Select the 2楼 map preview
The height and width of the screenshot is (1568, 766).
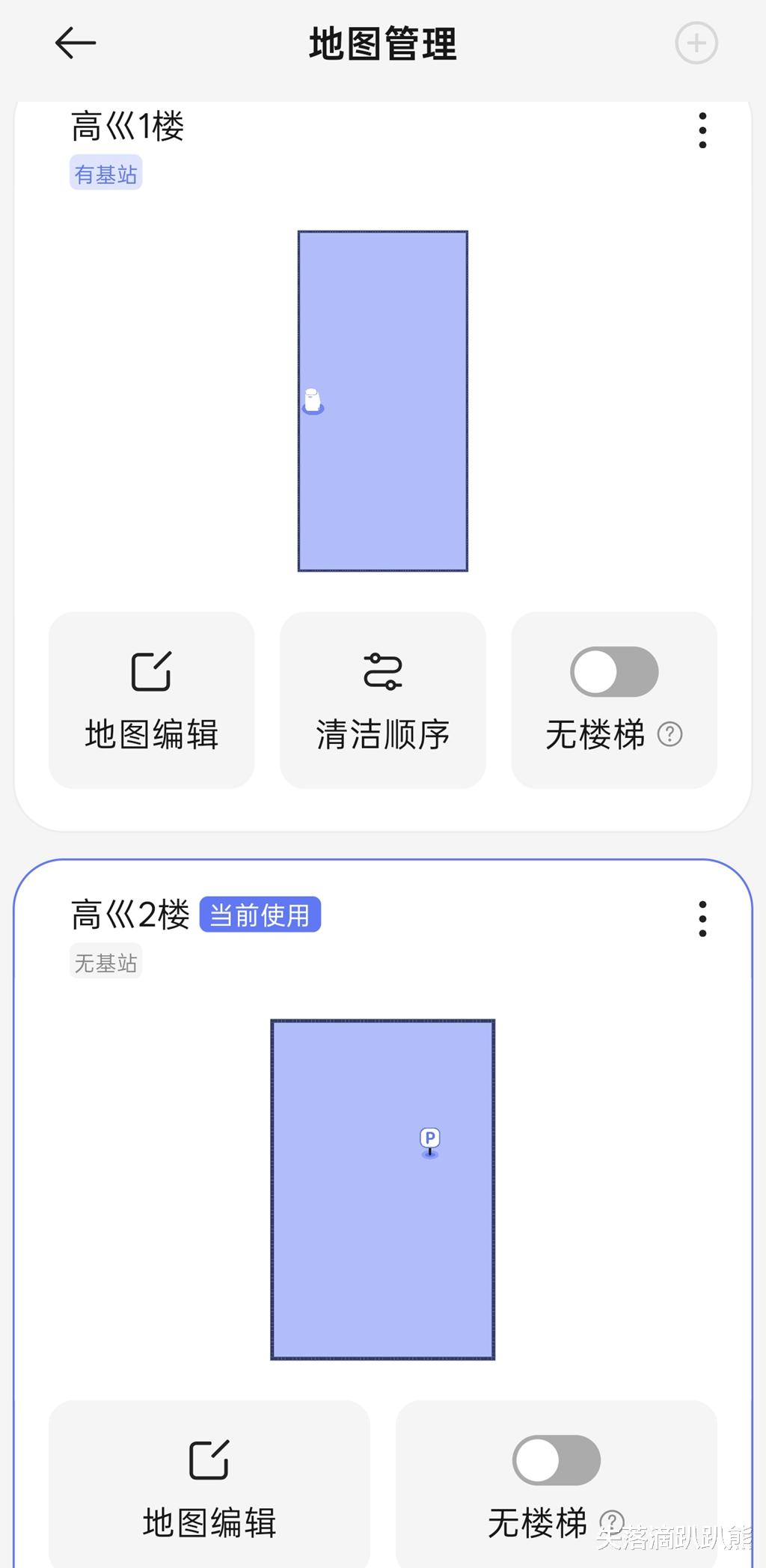pos(382,1189)
